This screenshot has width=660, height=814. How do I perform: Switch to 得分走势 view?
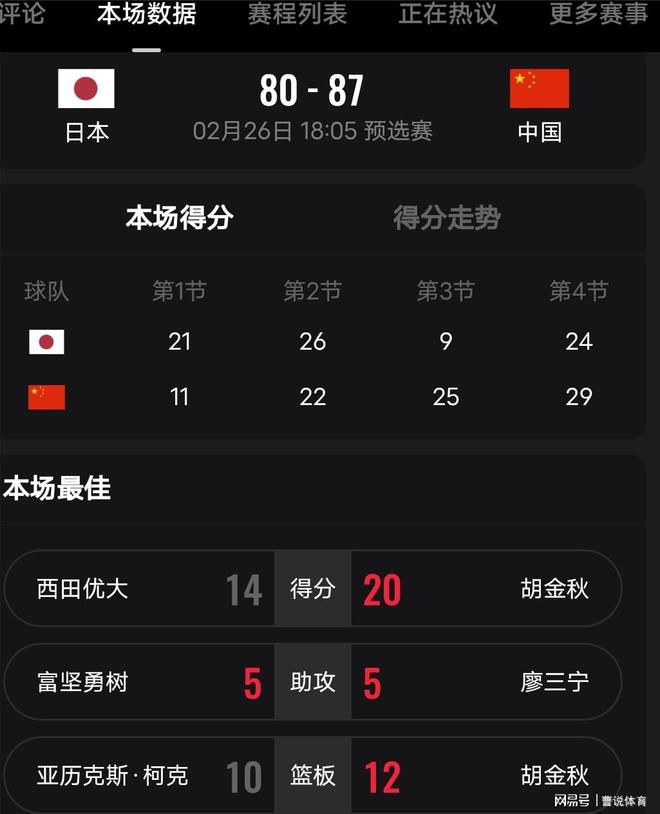coord(446,218)
